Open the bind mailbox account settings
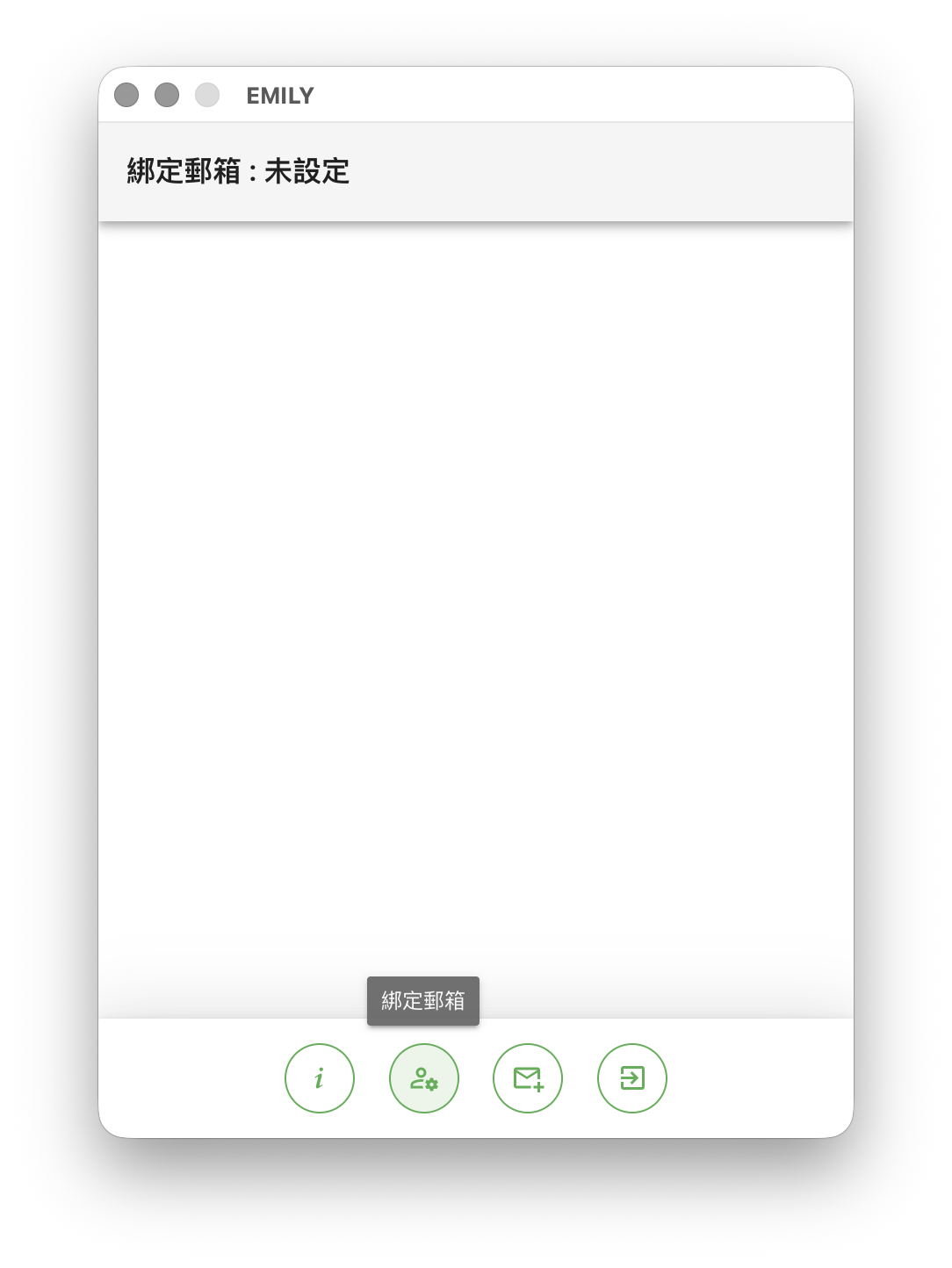 click(x=424, y=1078)
